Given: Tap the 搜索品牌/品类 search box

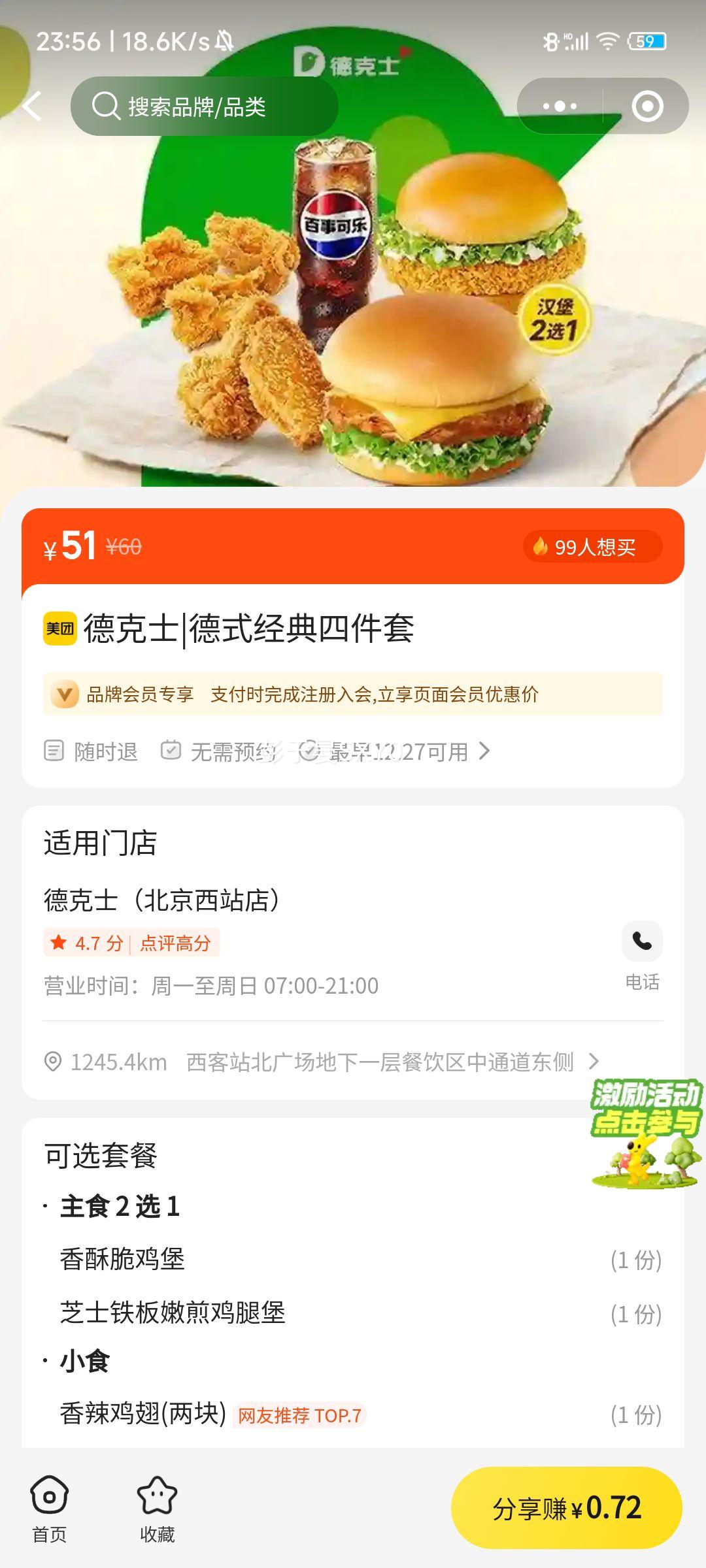Looking at the screenshot, I should pos(204,106).
